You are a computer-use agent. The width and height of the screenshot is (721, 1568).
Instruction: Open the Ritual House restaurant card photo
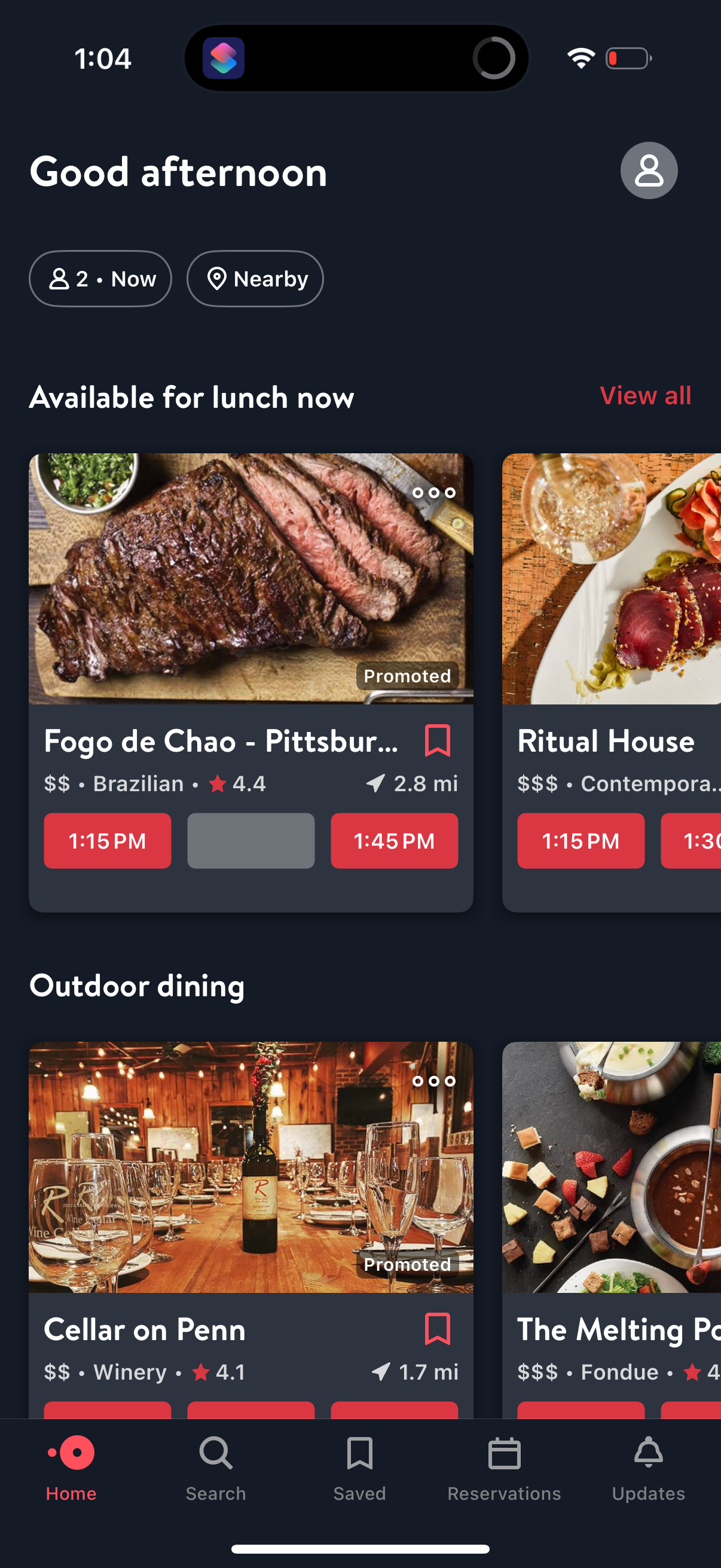click(609, 578)
